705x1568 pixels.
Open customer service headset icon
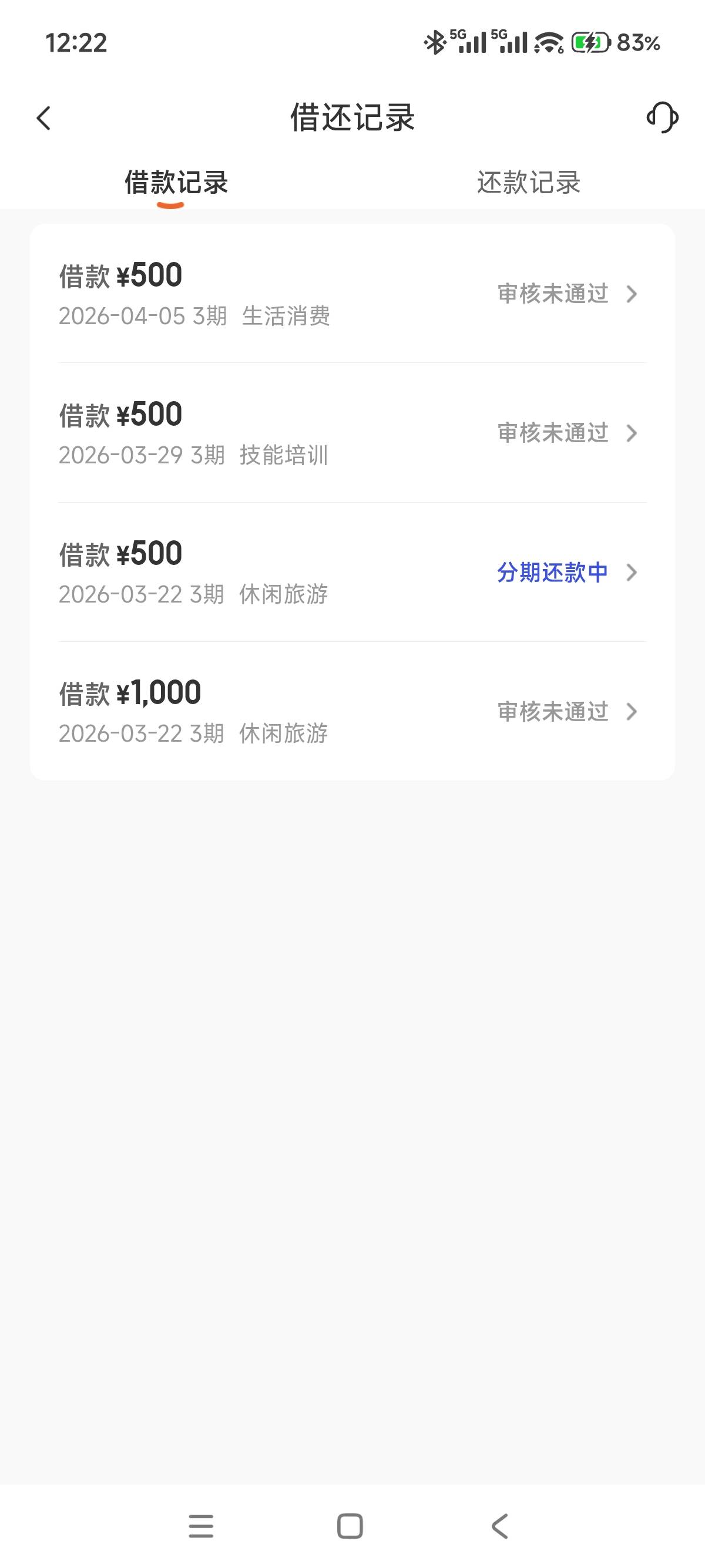(x=662, y=117)
